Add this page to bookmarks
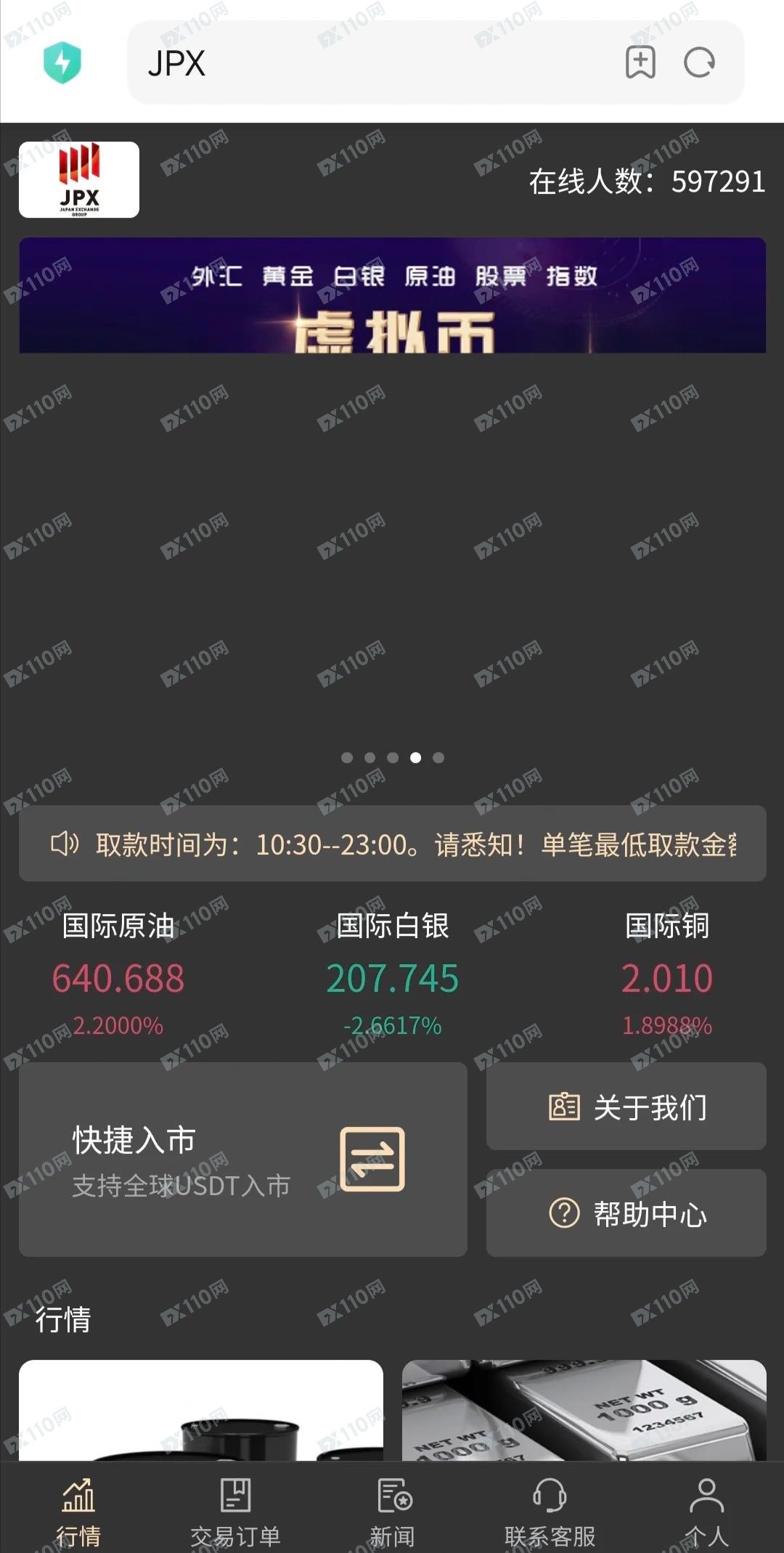Screen dimensions: 784x1553 640,62
